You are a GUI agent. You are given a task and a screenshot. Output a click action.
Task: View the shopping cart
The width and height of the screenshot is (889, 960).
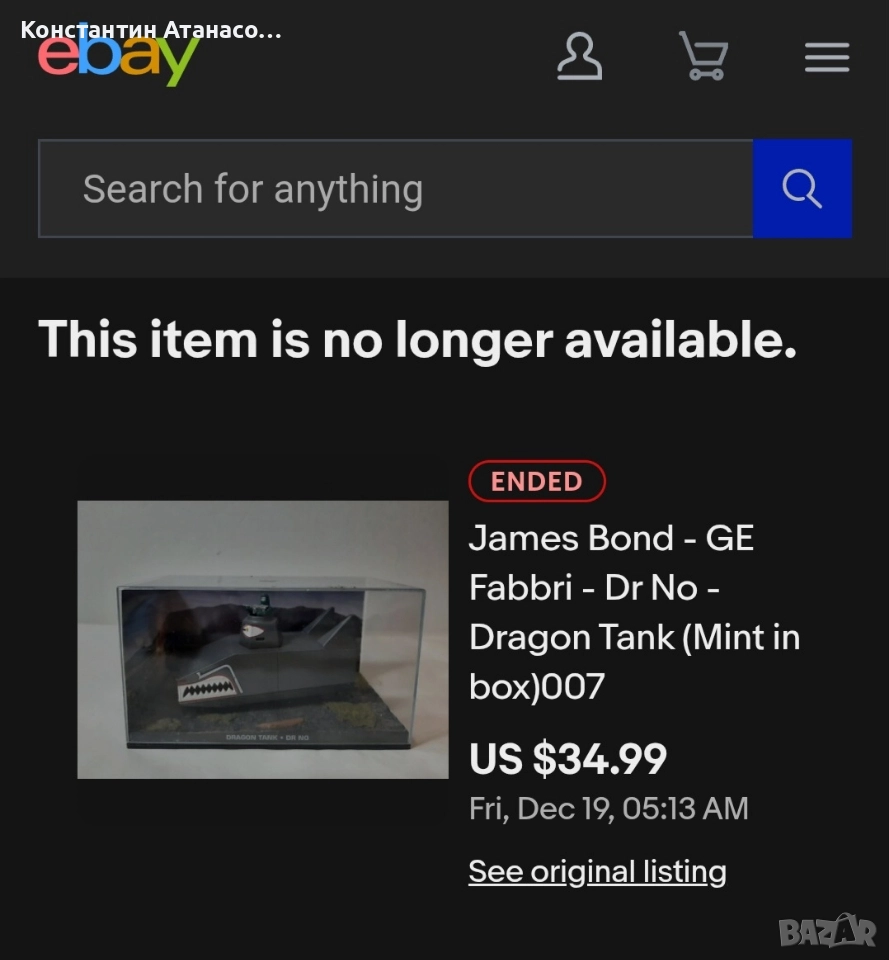pos(703,56)
